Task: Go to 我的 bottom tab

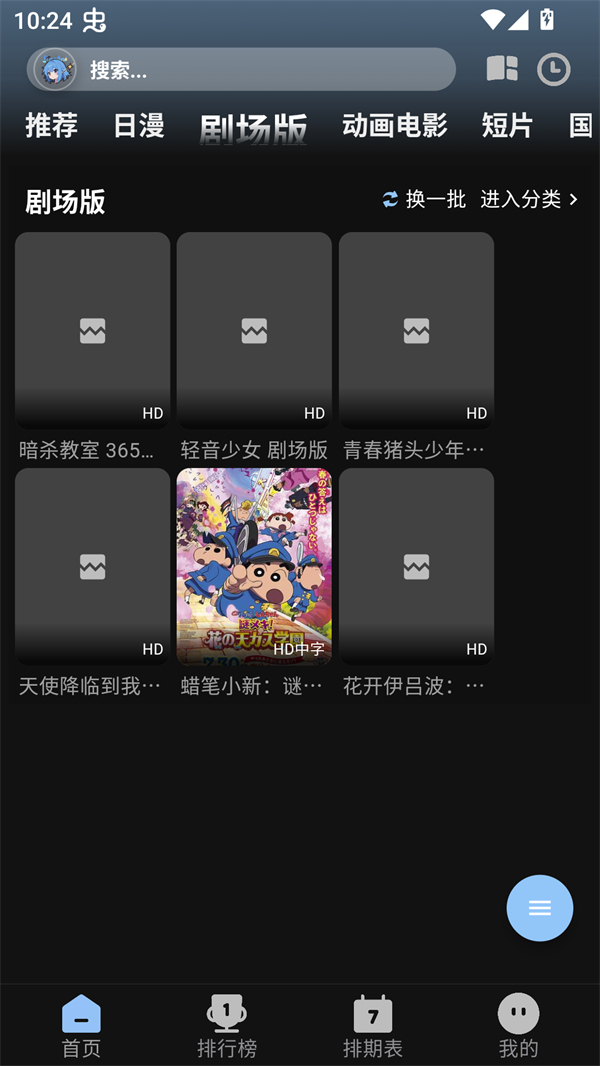Action: (x=518, y=1027)
